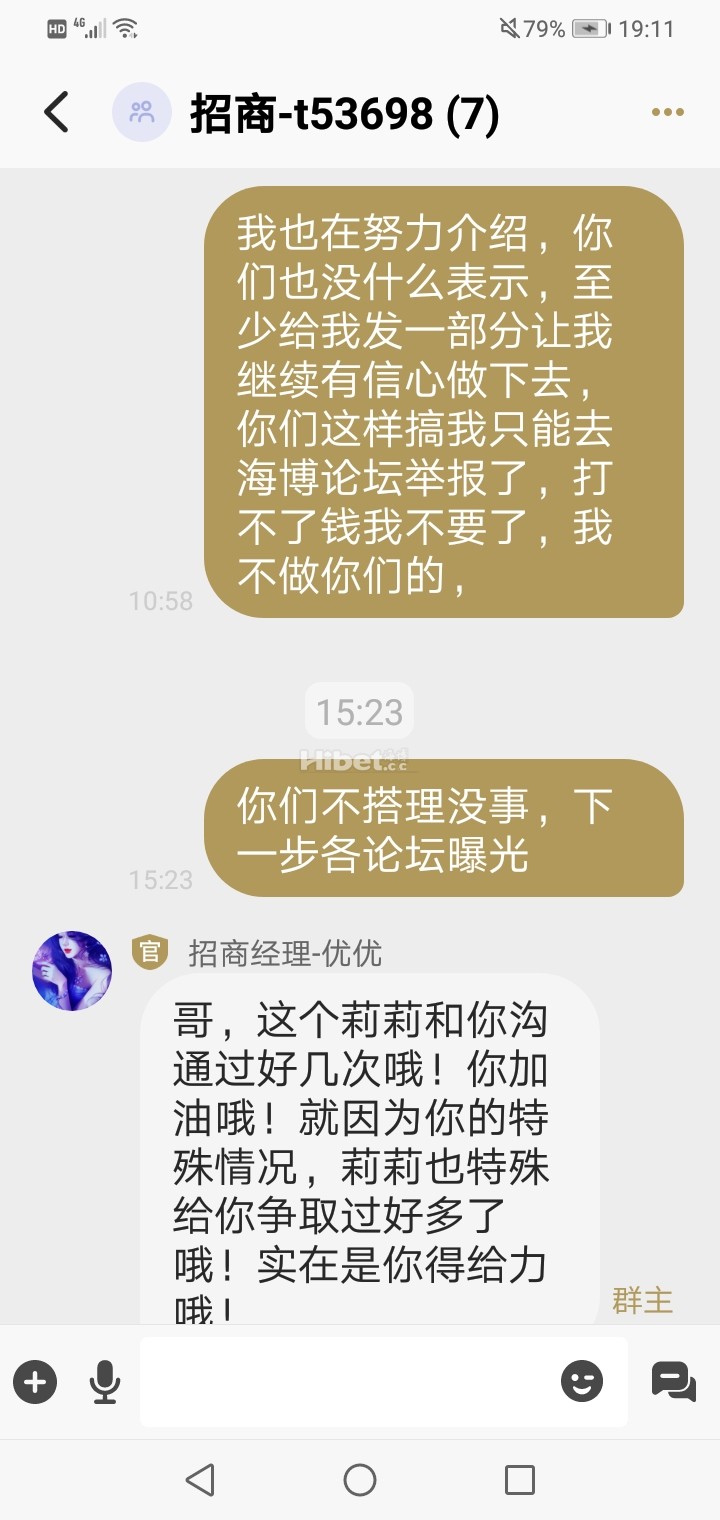Open the quick replies chat icon
The height and width of the screenshot is (1520, 720).
pos(673,1383)
